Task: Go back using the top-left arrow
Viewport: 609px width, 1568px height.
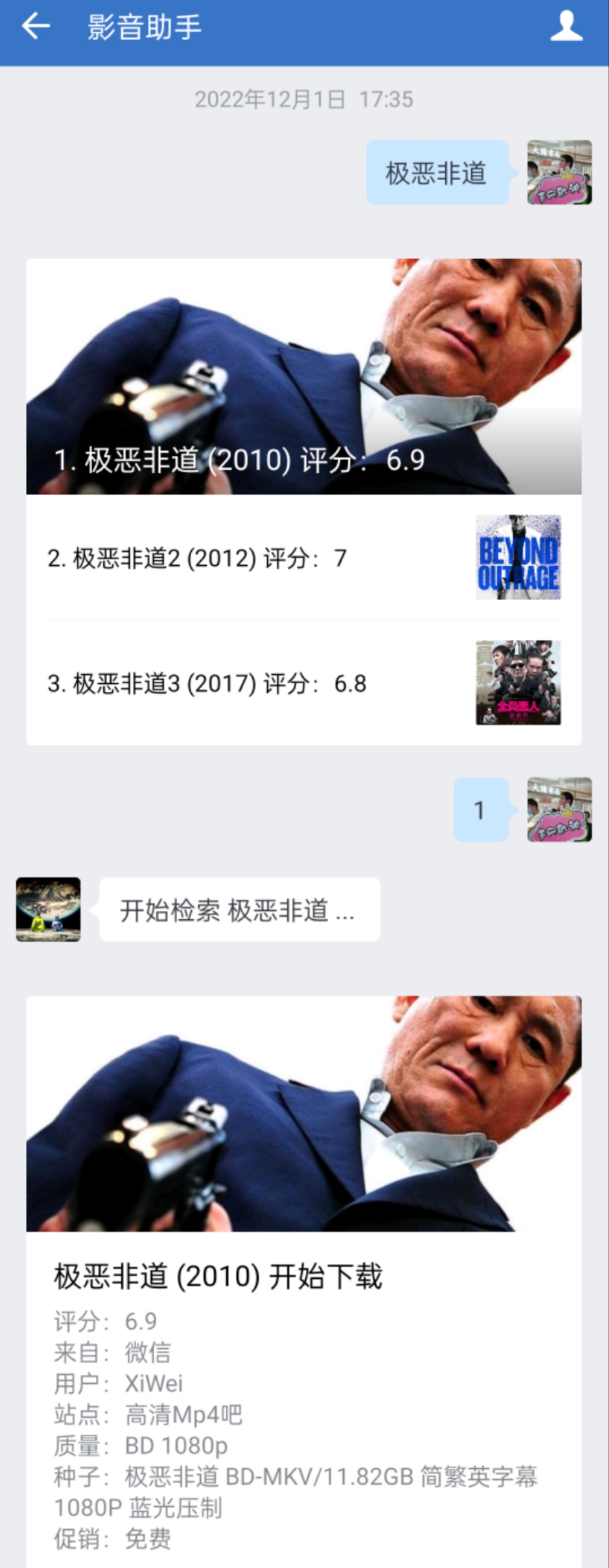Action: coord(36,27)
